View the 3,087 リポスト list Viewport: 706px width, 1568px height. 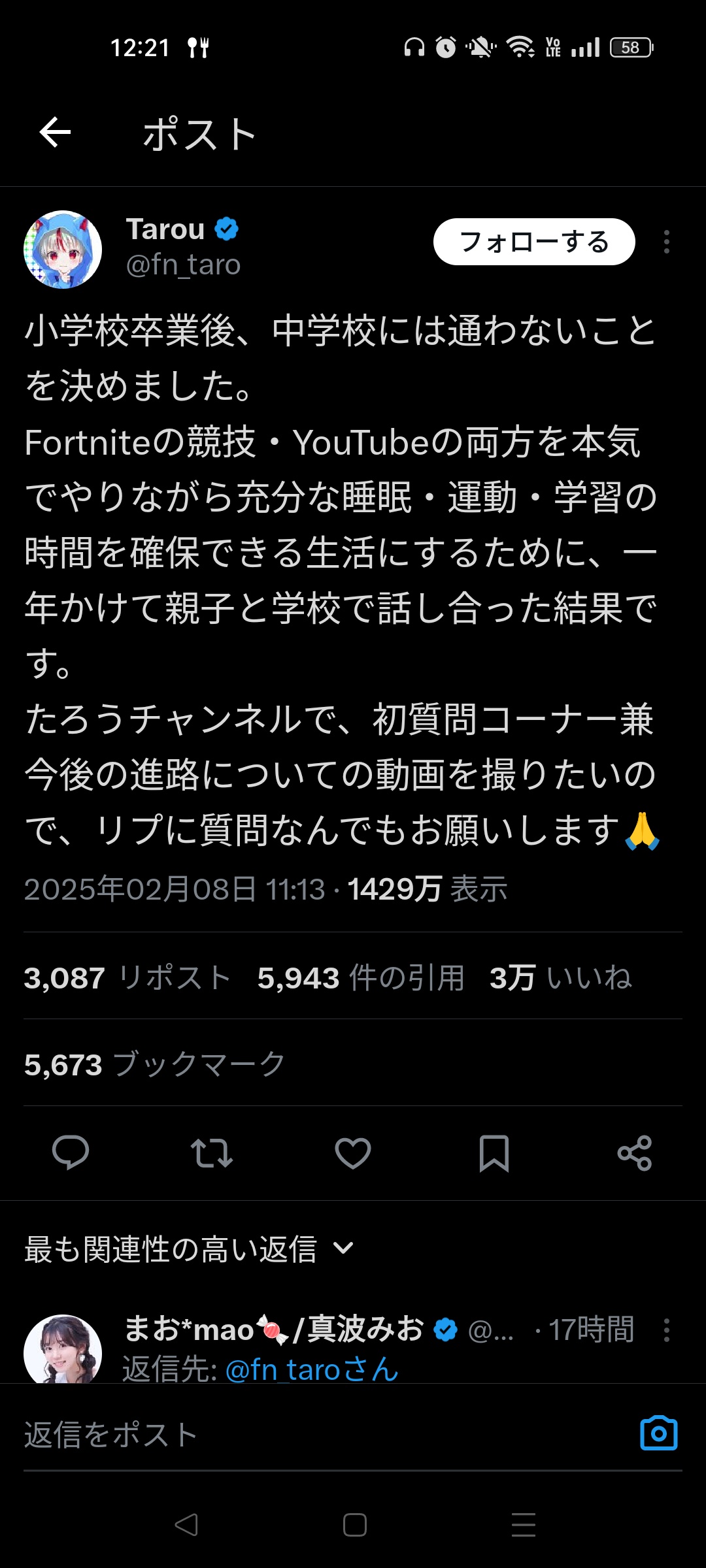point(127,978)
